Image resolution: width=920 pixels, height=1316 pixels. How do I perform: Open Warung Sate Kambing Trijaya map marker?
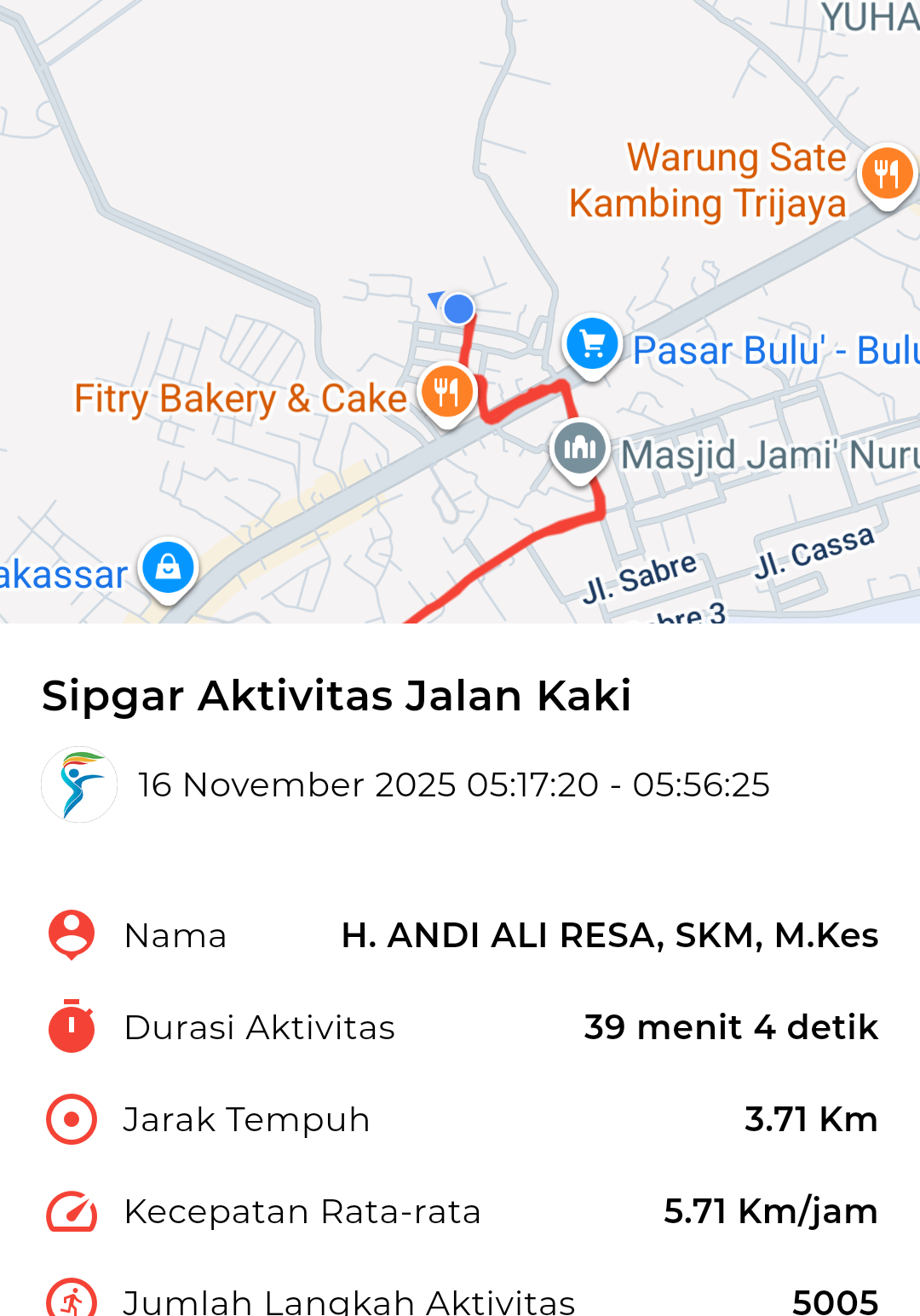(886, 174)
